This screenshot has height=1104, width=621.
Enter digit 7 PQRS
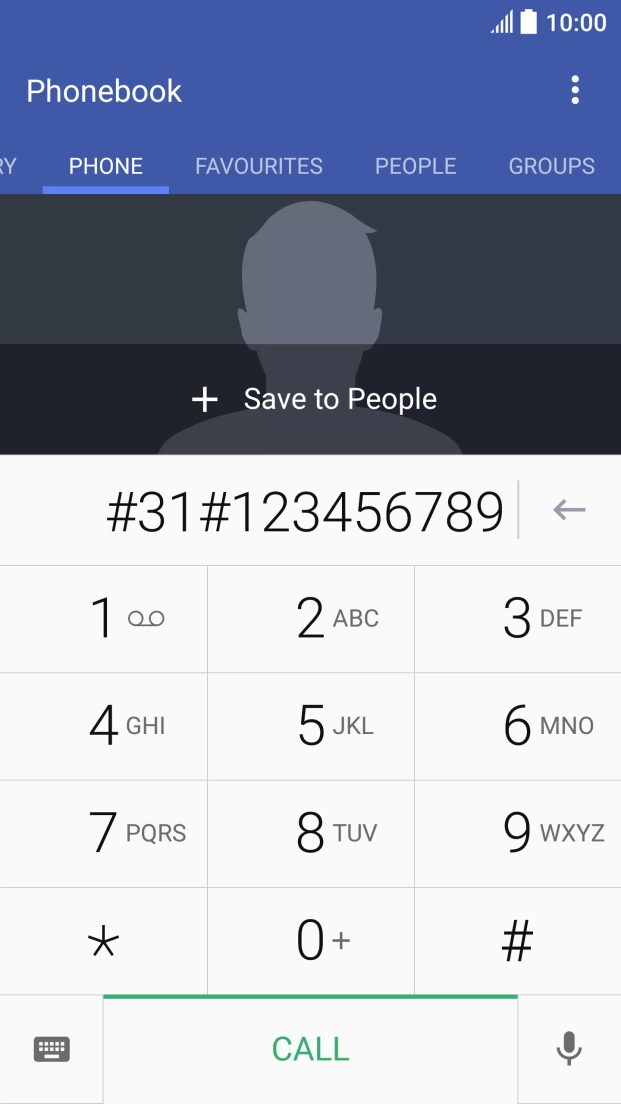click(x=104, y=833)
